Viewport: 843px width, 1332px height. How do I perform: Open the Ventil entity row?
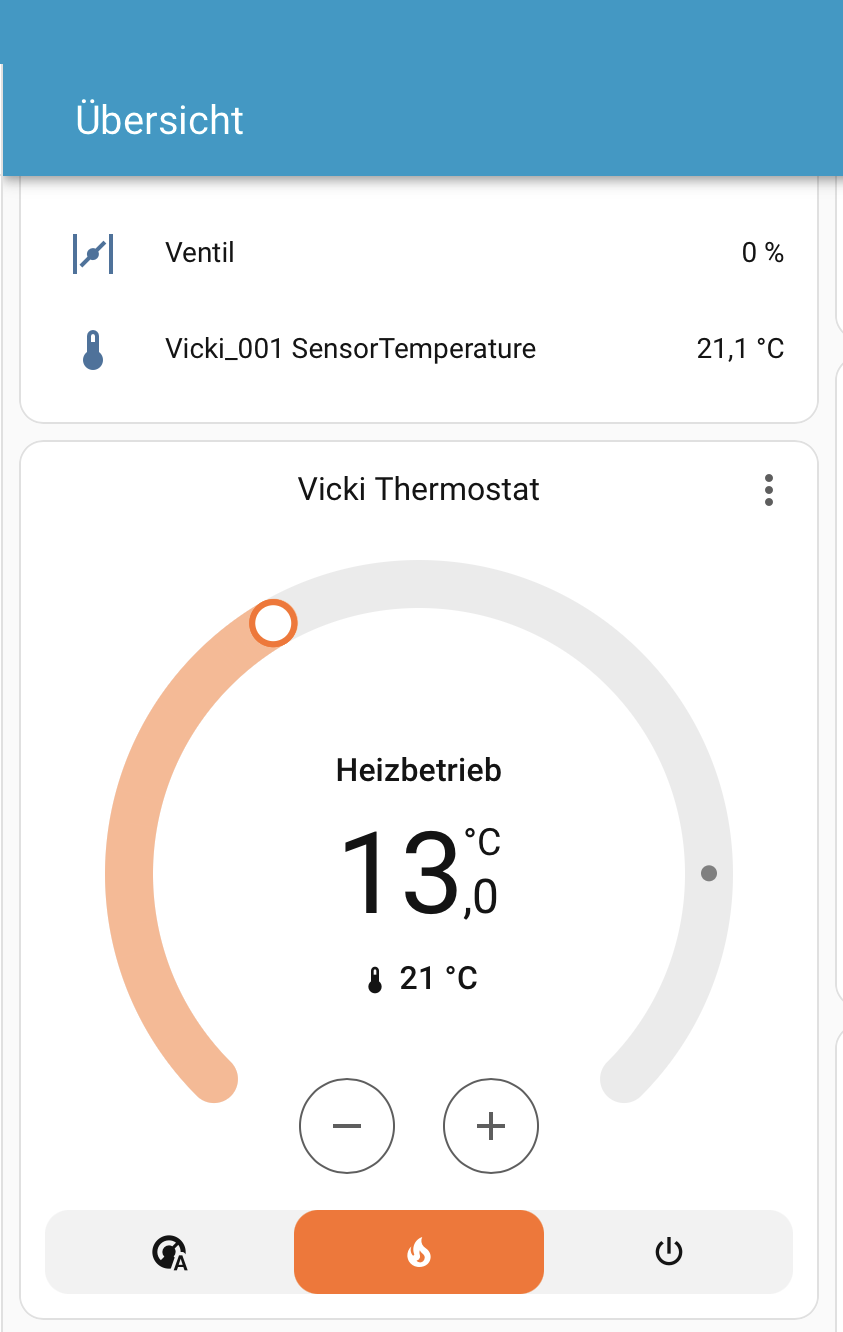[419, 253]
